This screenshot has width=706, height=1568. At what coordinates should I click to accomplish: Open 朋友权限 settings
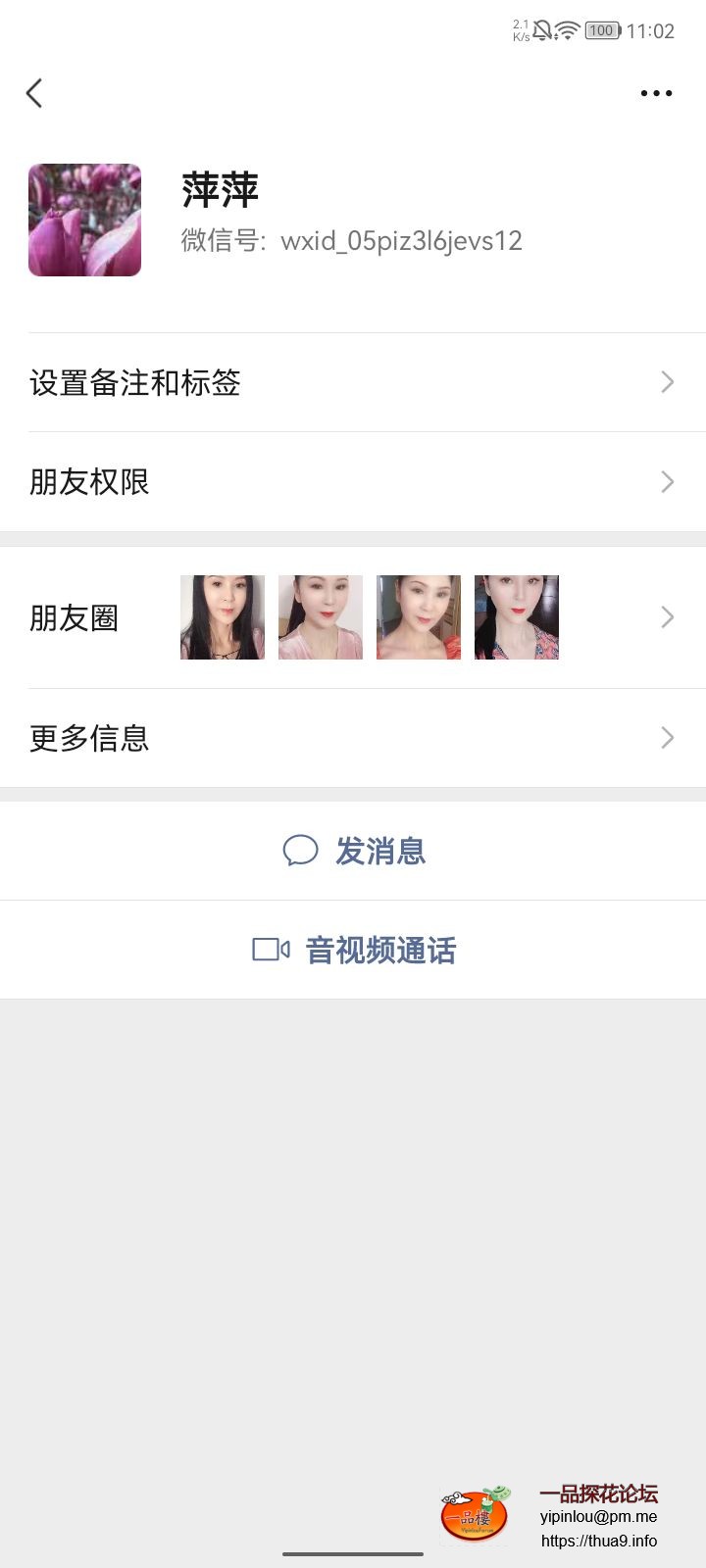click(x=353, y=482)
